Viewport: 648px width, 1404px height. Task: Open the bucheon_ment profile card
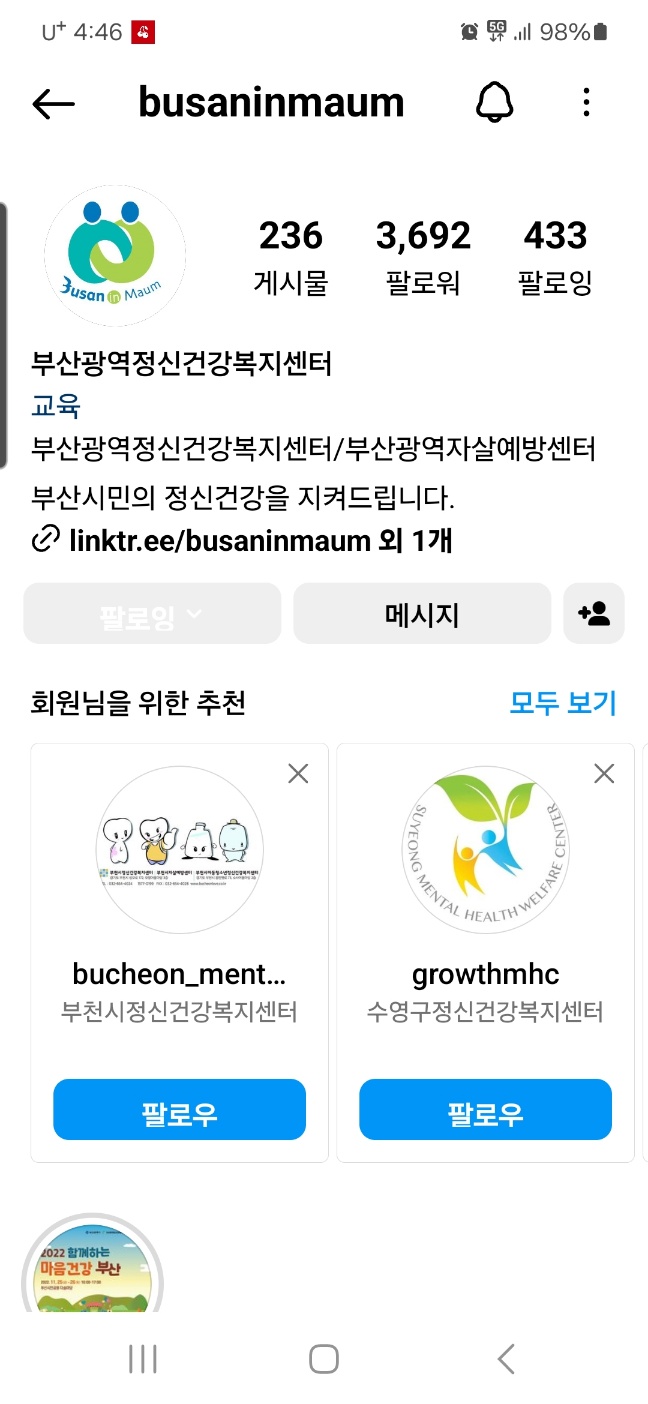coord(179,849)
